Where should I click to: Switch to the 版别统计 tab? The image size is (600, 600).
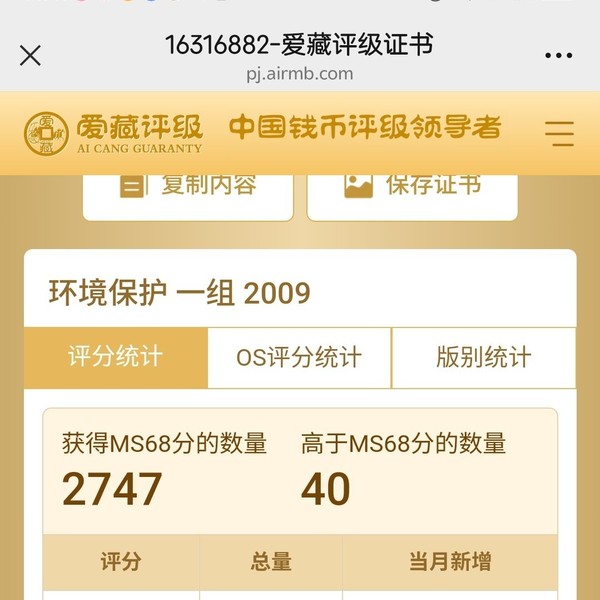coord(484,358)
